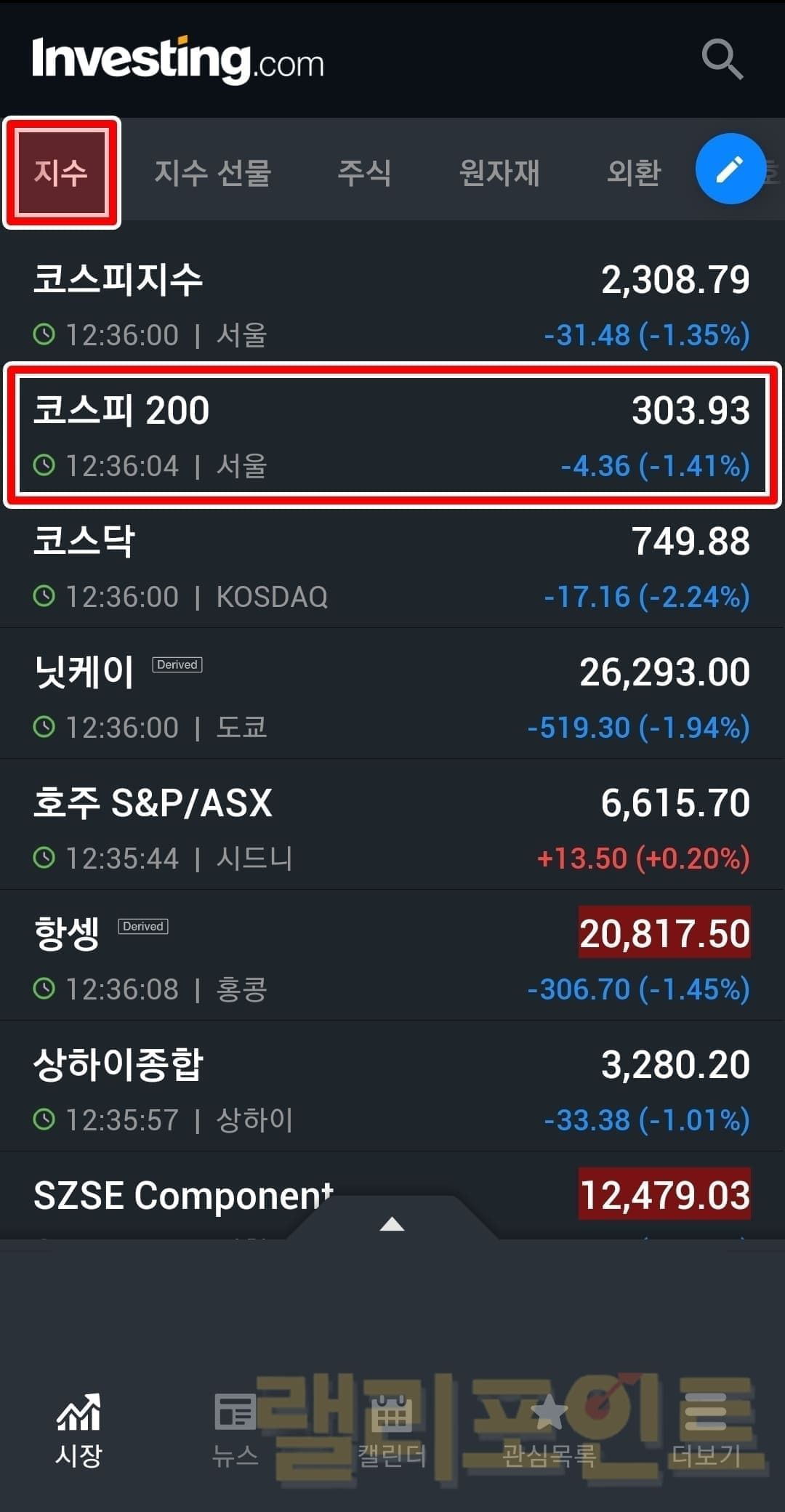Switch to the 원자재 tab
This screenshot has height=1512, width=785.
point(499,173)
